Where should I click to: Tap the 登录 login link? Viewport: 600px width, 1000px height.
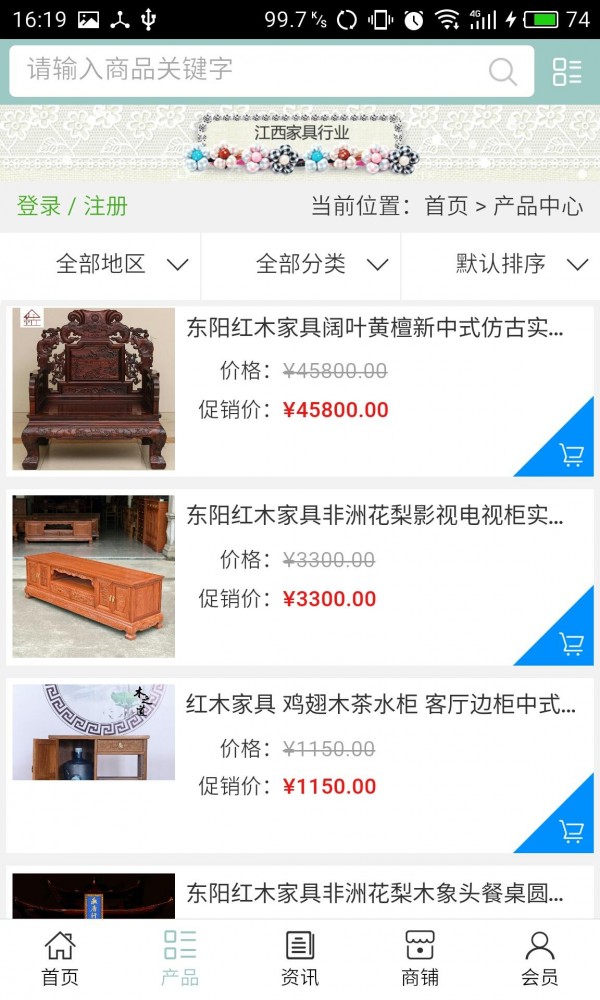[39, 206]
